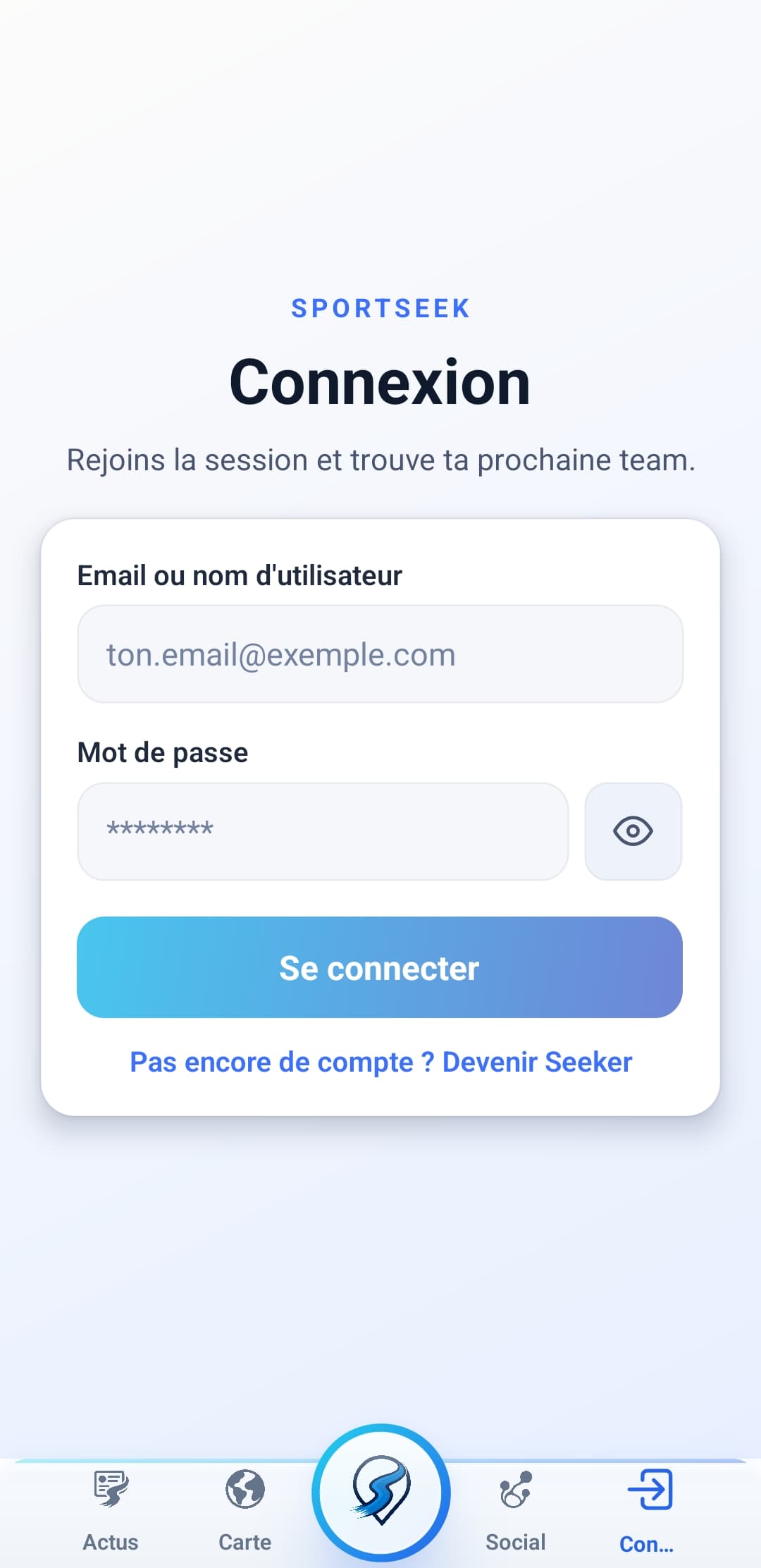761x1568 pixels.
Task: Open the Actus news feed icon
Action: [110, 1490]
